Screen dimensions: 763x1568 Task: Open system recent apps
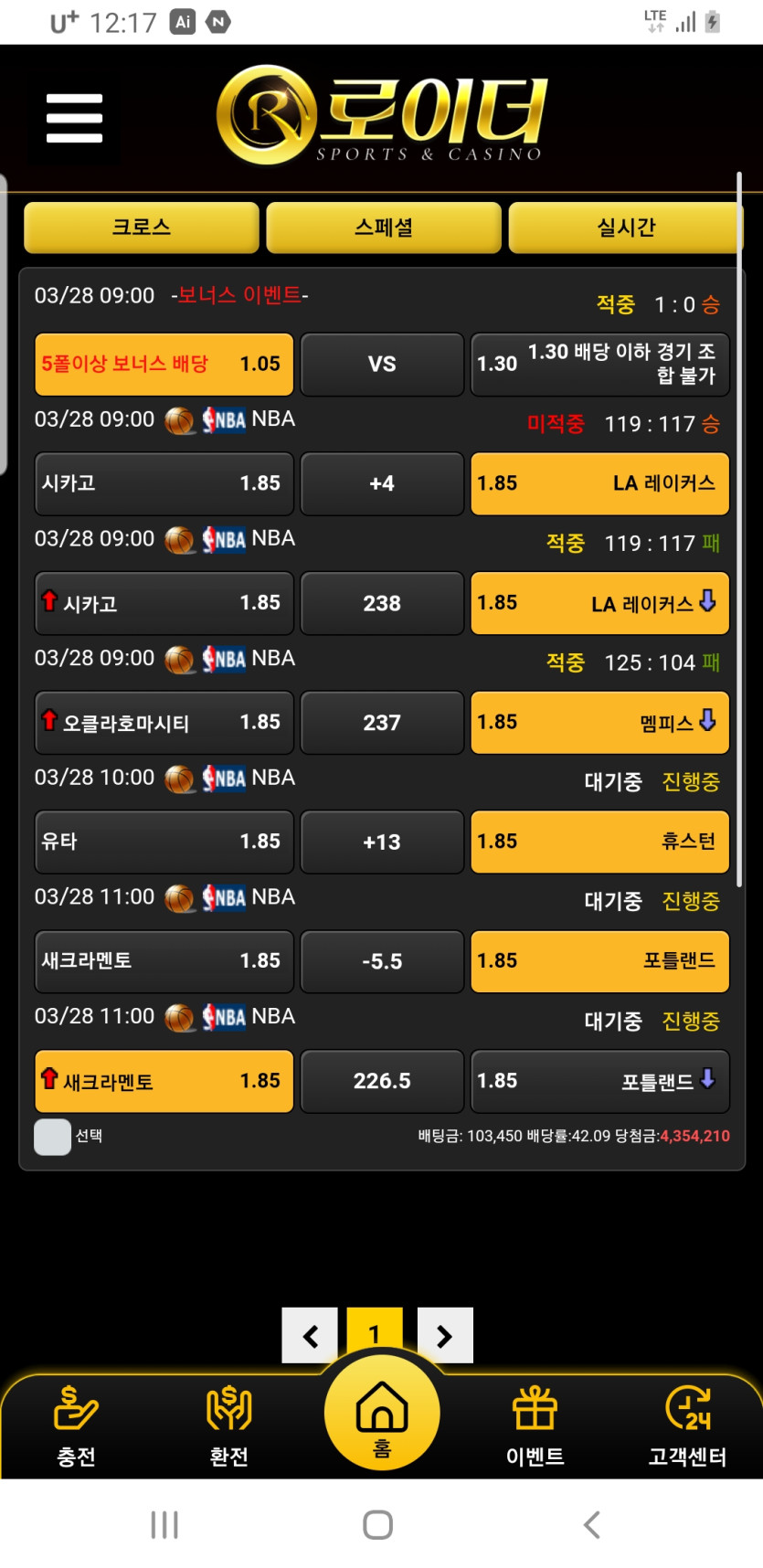click(164, 1524)
